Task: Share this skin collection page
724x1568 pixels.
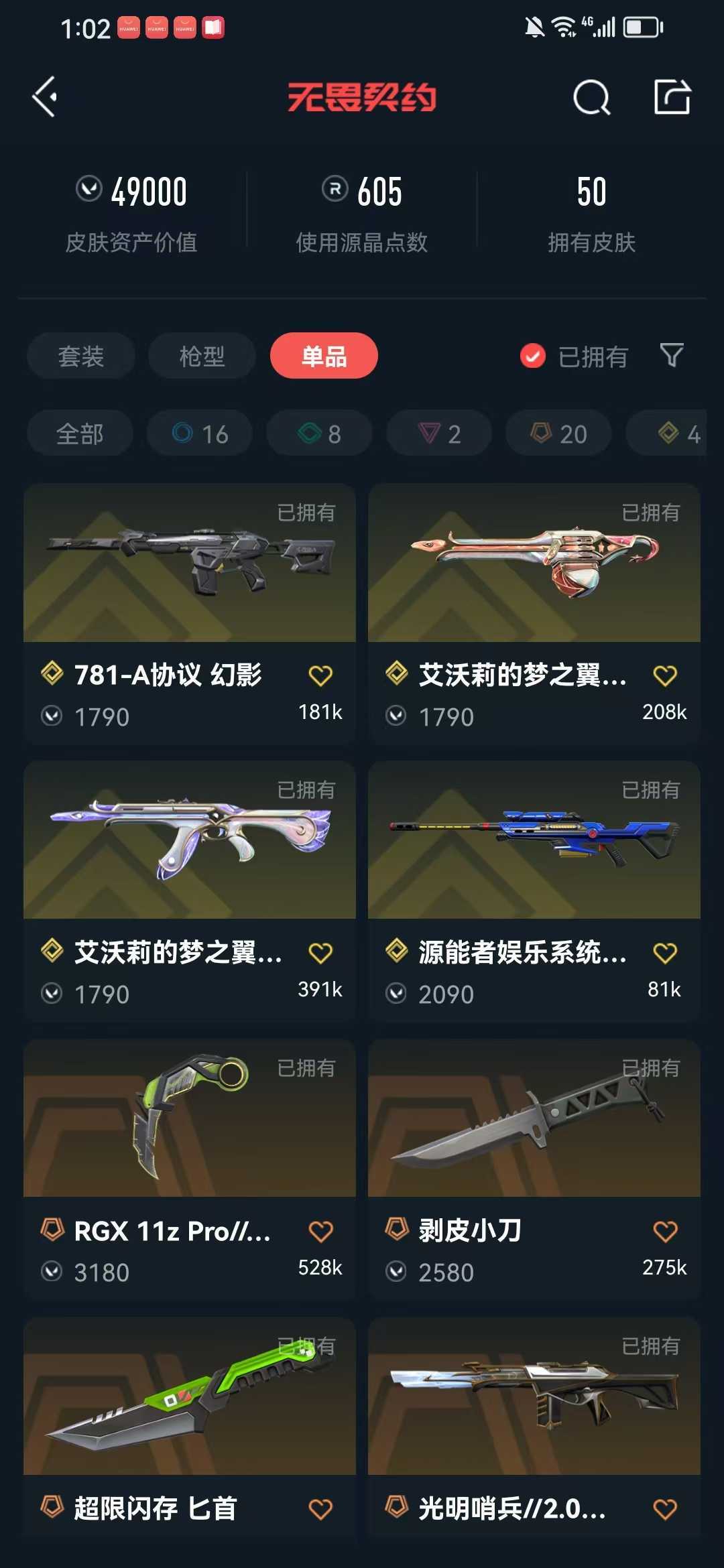Action: click(x=672, y=98)
